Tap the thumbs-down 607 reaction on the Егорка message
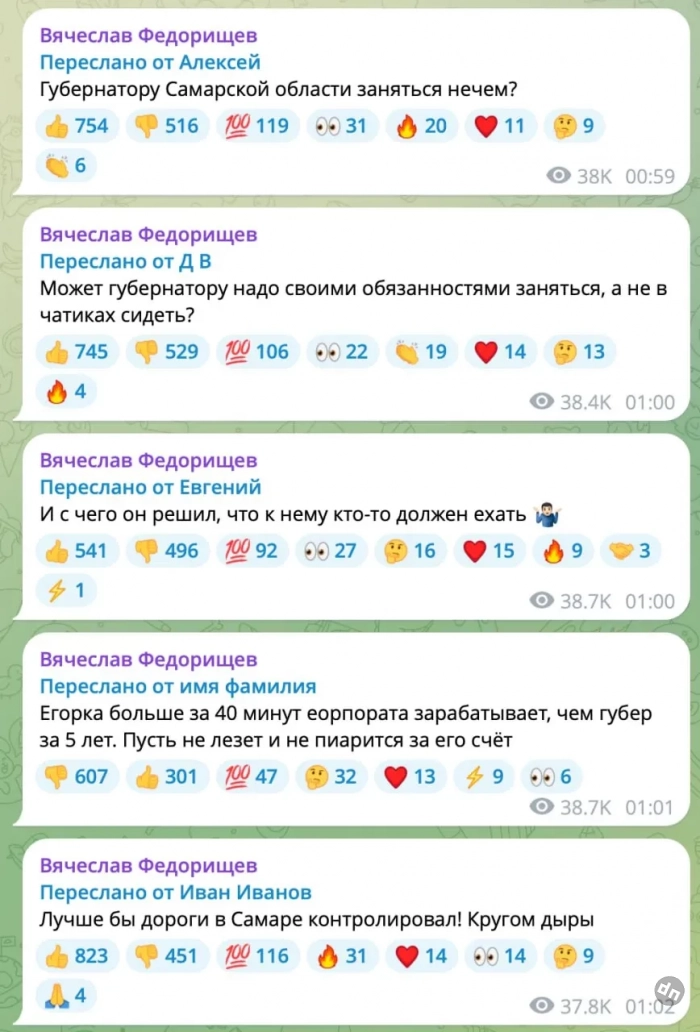The height and width of the screenshot is (1032, 700). click(x=78, y=776)
